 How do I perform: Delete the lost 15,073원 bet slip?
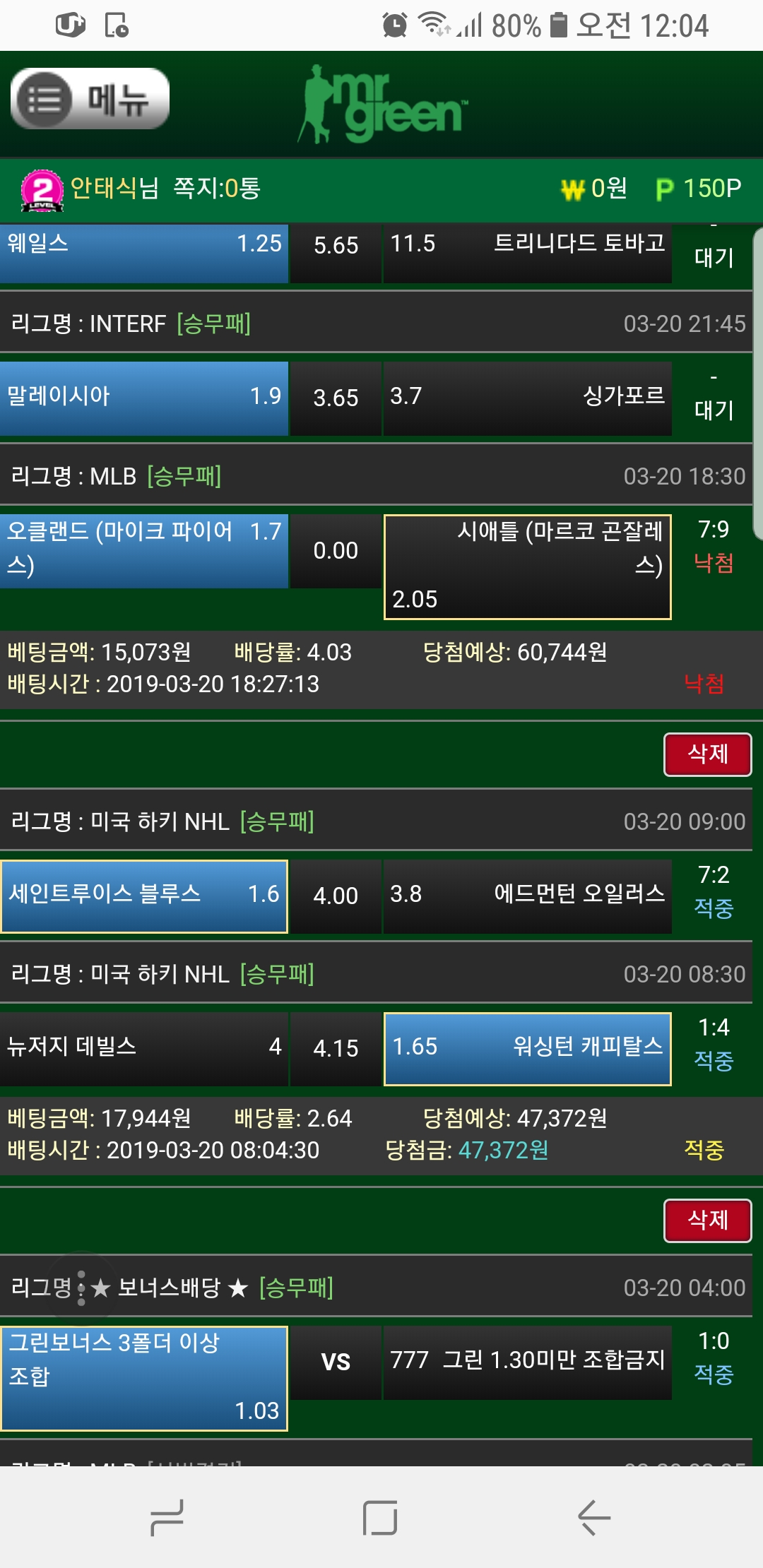coord(707,754)
